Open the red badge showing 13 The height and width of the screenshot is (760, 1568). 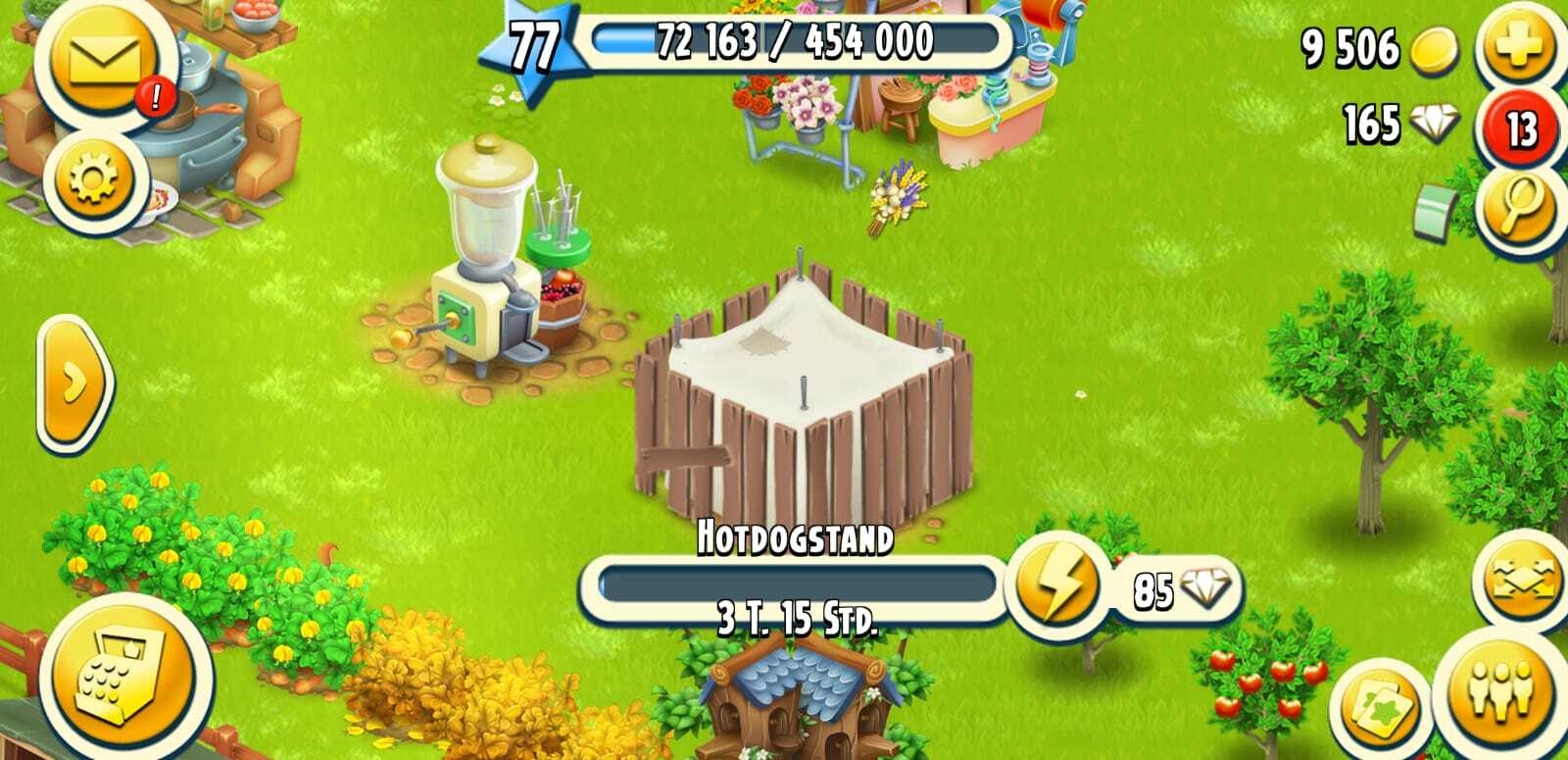point(1520,129)
